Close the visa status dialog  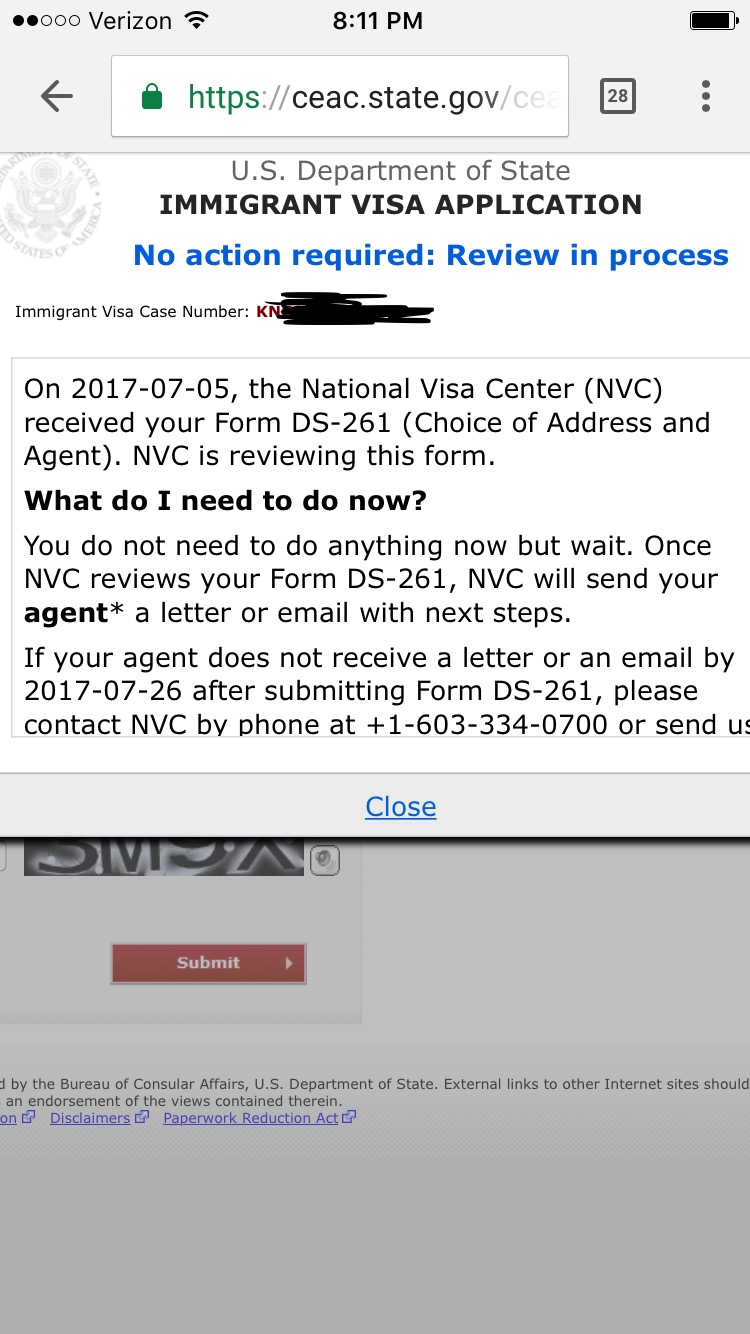tap(401, 806)
